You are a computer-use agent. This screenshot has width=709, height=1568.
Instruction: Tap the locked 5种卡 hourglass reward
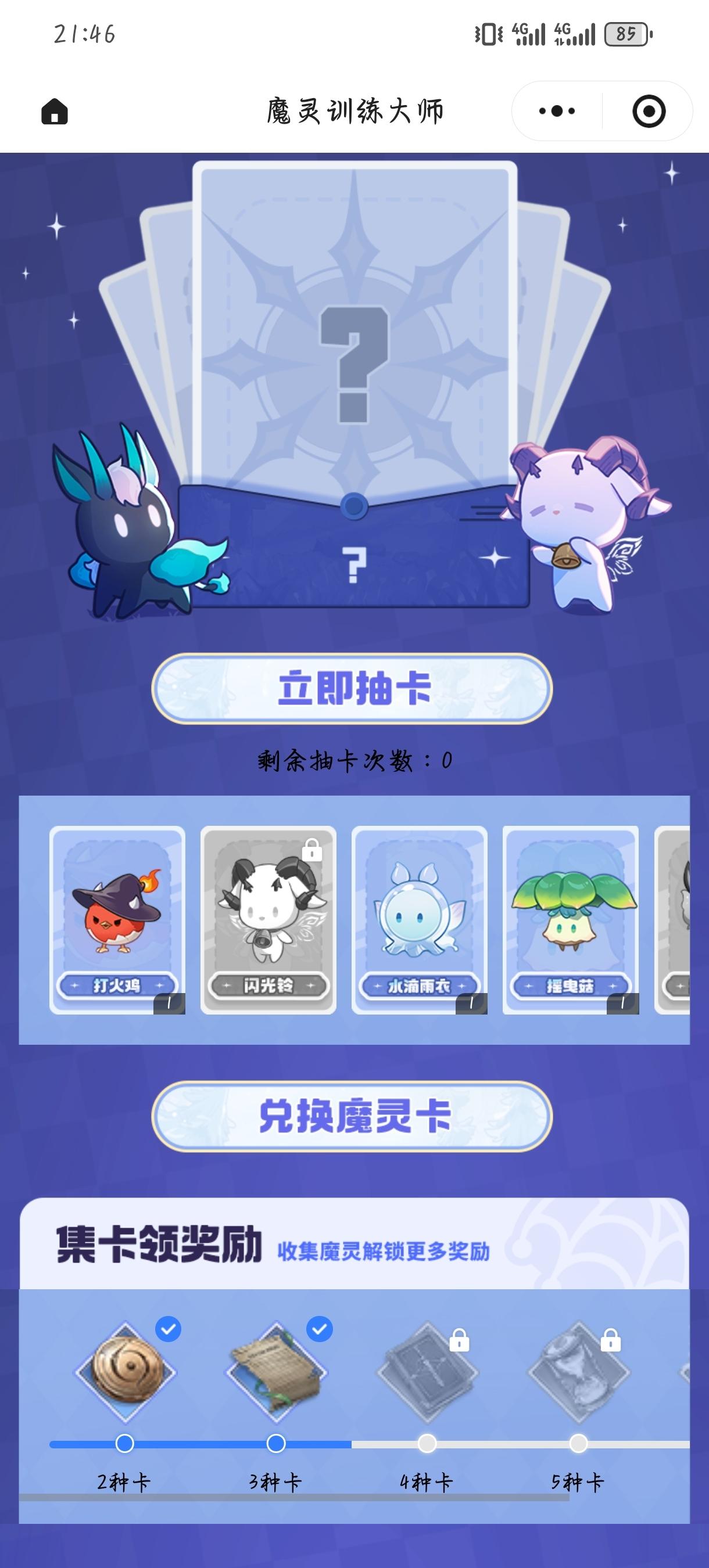pos(579,1372)
